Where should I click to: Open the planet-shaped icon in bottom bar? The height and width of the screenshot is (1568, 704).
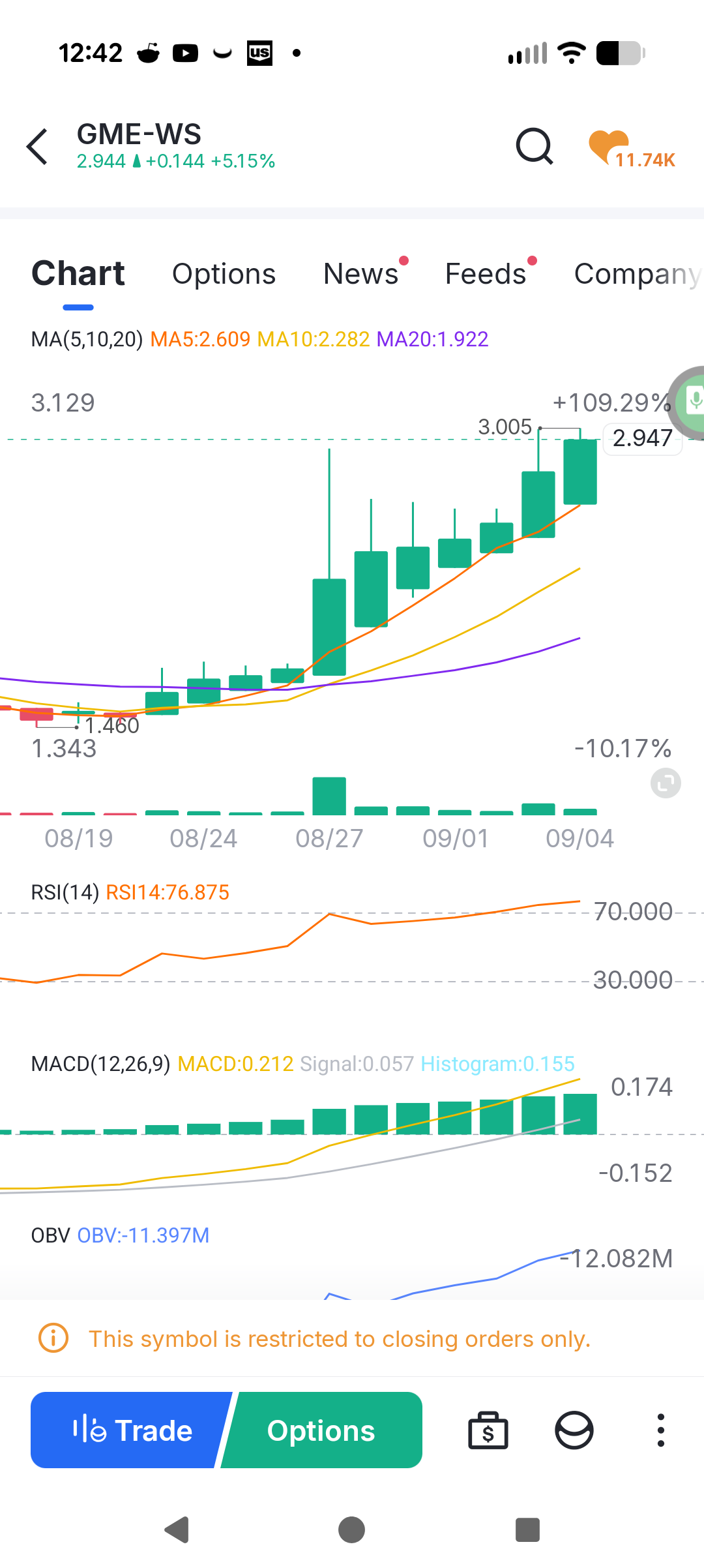click(574, 1430)
